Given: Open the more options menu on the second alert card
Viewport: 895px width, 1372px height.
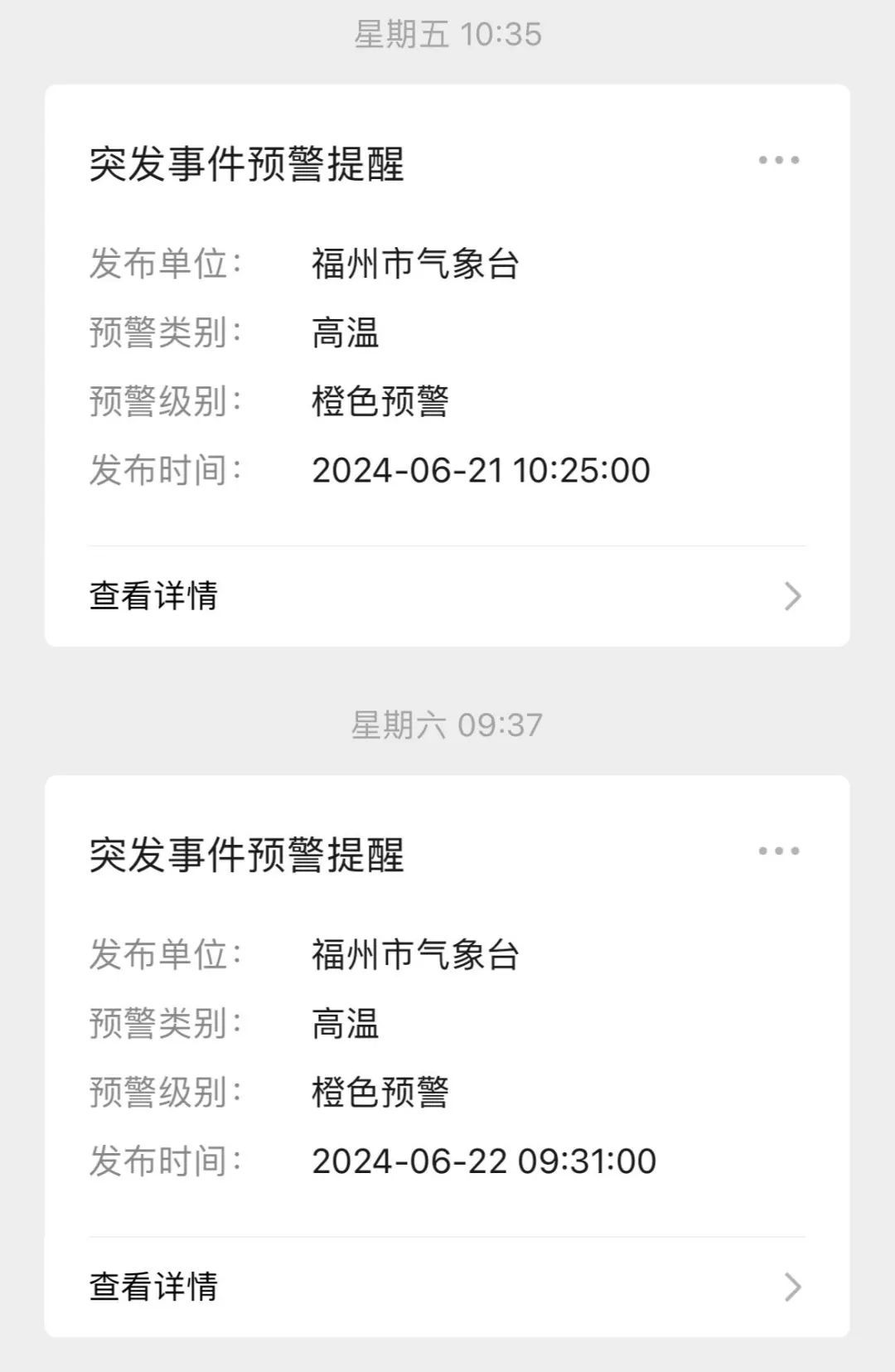Looking at the screenshot, I should coord(780,849).
